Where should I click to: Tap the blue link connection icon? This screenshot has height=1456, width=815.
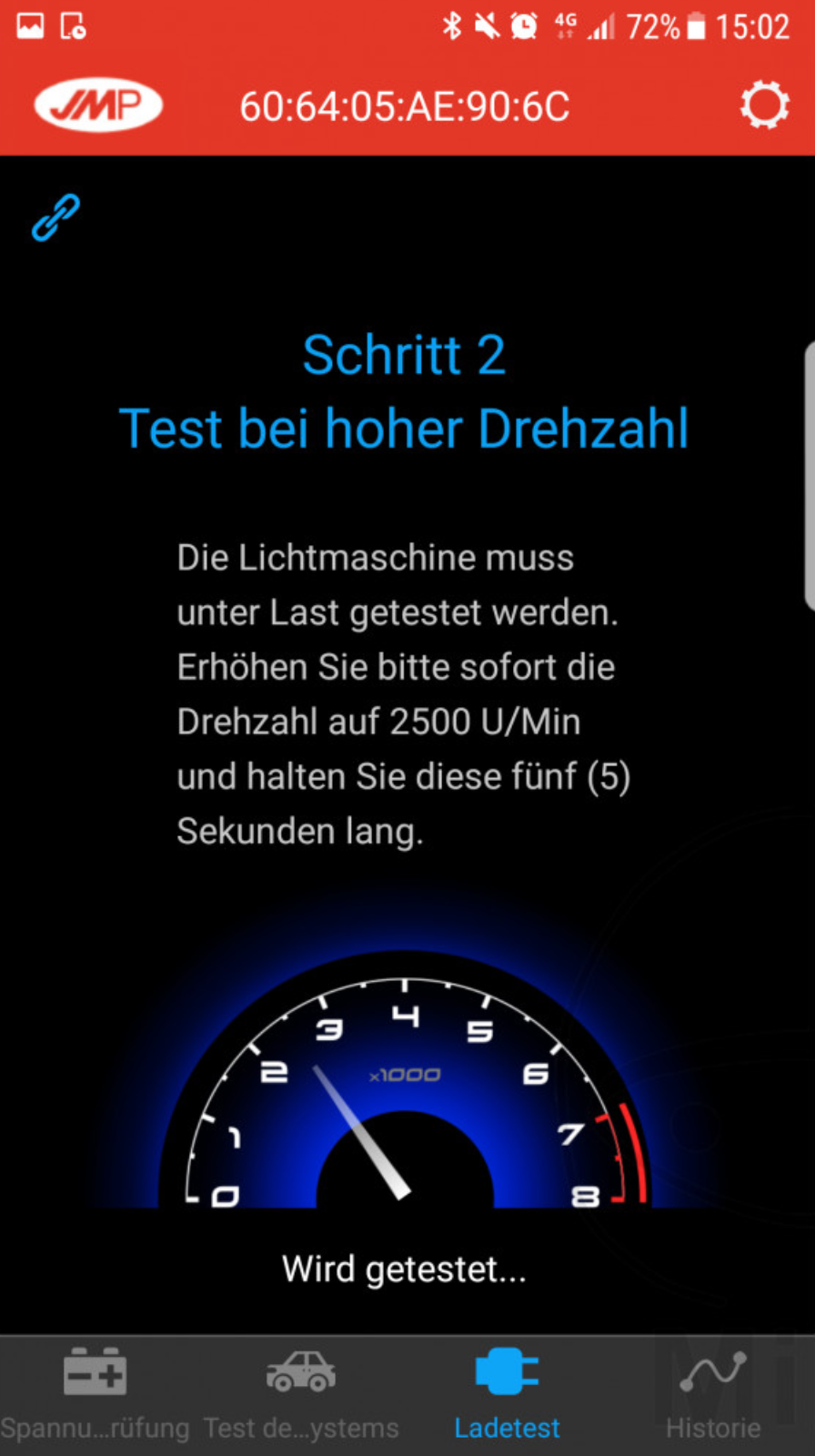point(55,217)
